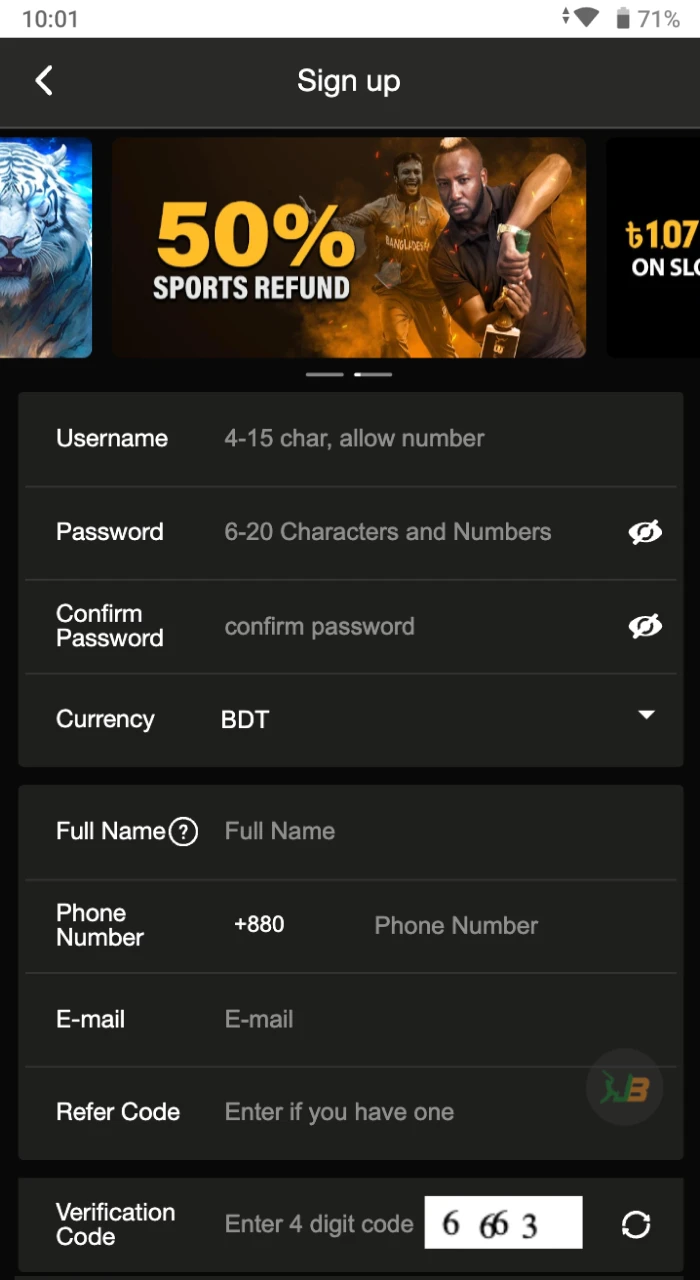Refresh the verification captcha code
Viewport: 700px width, 1280px height.
(x=636, y=1224)
